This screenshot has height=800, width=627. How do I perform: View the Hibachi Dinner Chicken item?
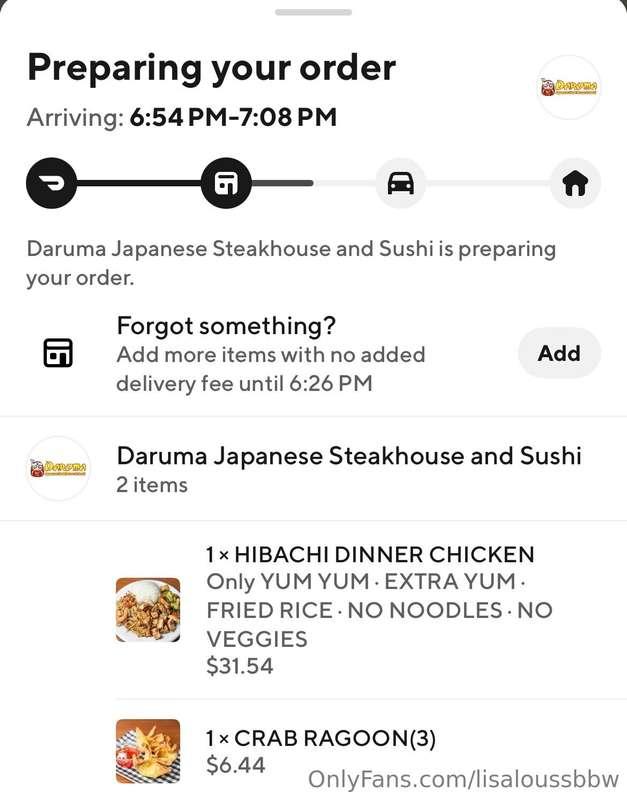click(x=370, y=609)
